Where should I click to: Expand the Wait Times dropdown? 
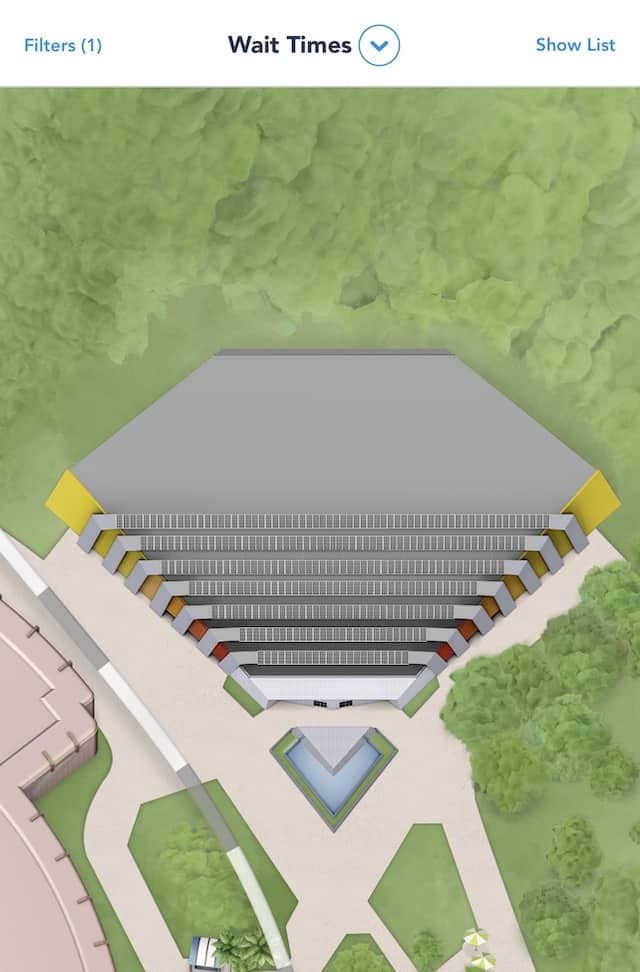[379, 45]
